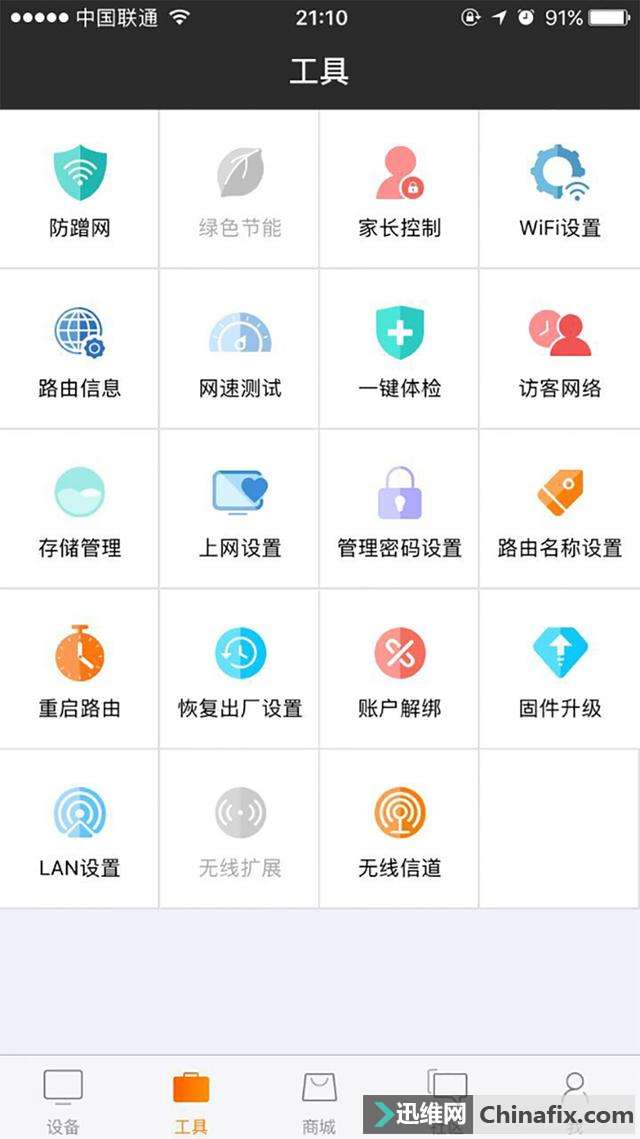Open 账户解绑 account unbinding
Screen dimensions: 640x1139
[x=399, y=670]
